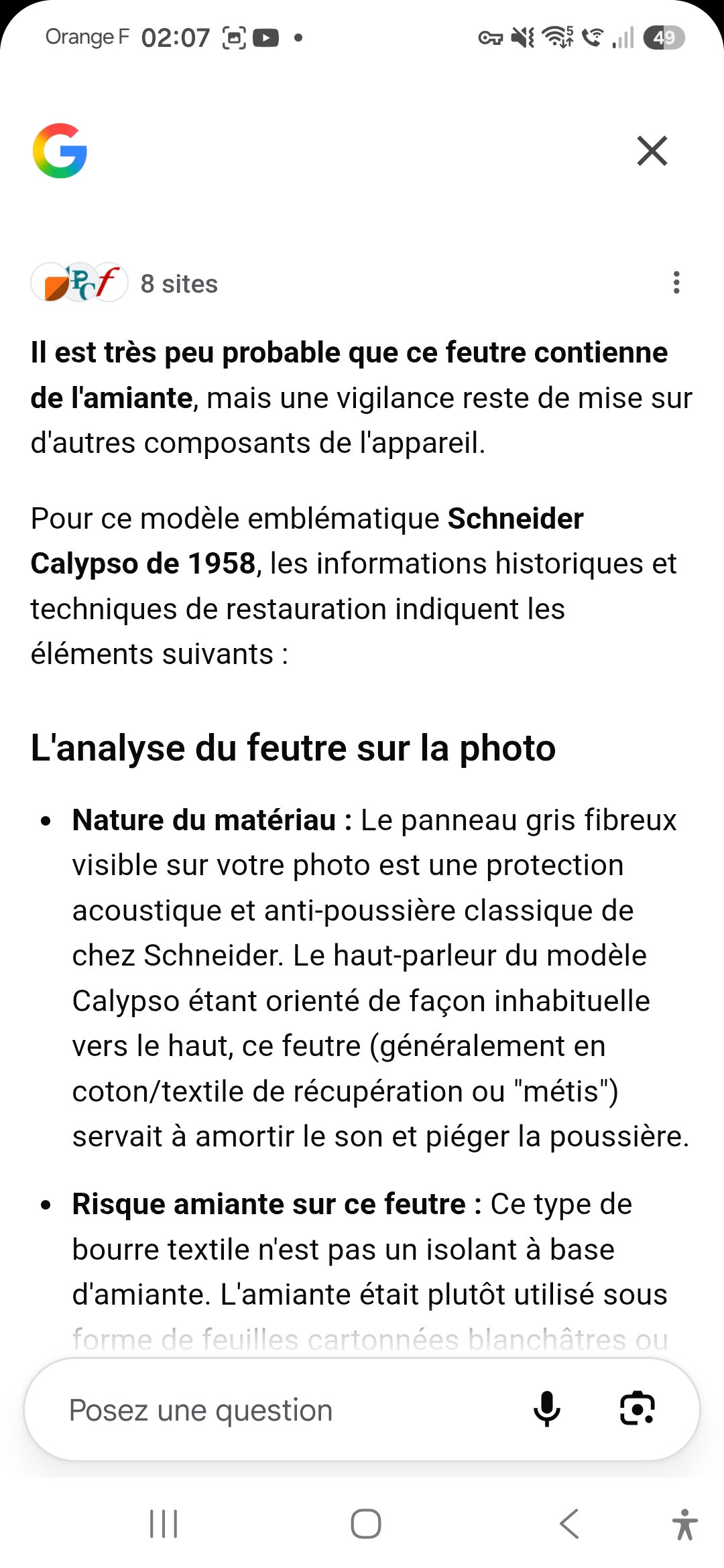This screenshot has width=724, height=1568.
Task: Open recent apps from the navigation bar
Action: [163, 1524]
